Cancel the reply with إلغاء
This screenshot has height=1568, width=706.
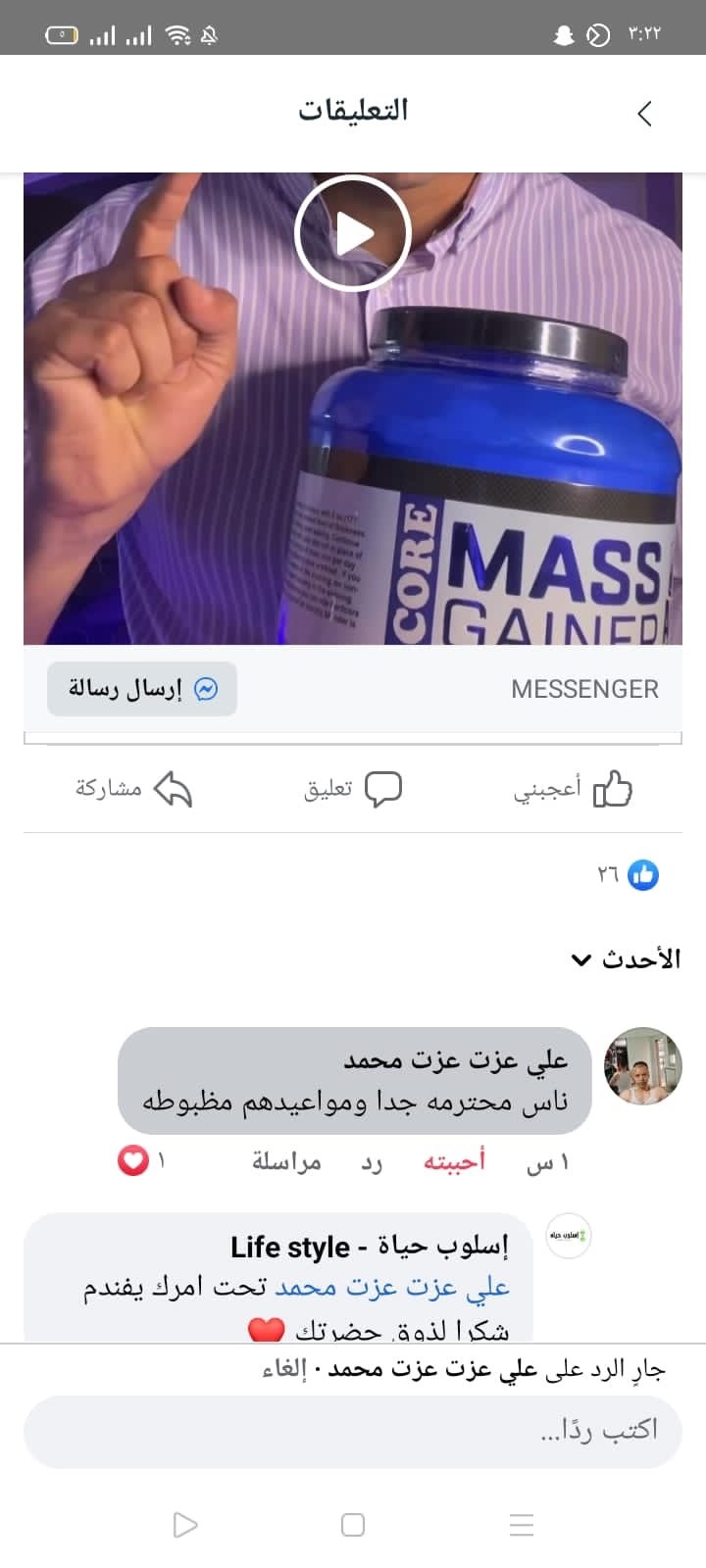point(283,1369)
